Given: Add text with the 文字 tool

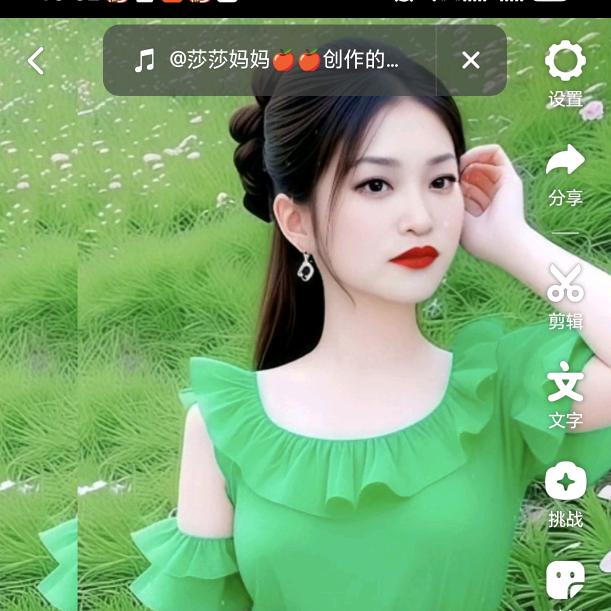Looking at the screenshot, I should tap(565, 383).
